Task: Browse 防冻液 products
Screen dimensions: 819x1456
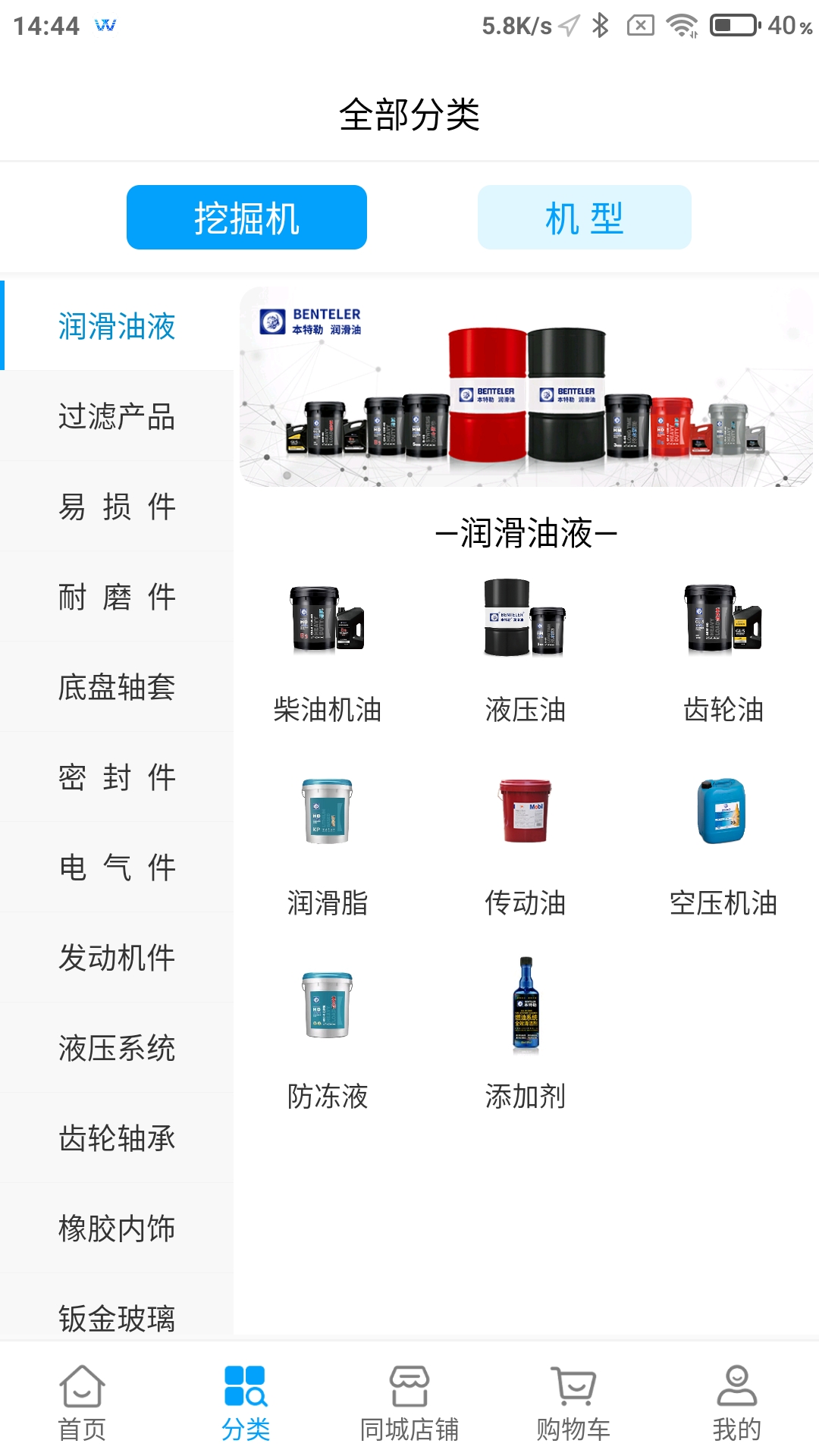Action: [328, 1035]
